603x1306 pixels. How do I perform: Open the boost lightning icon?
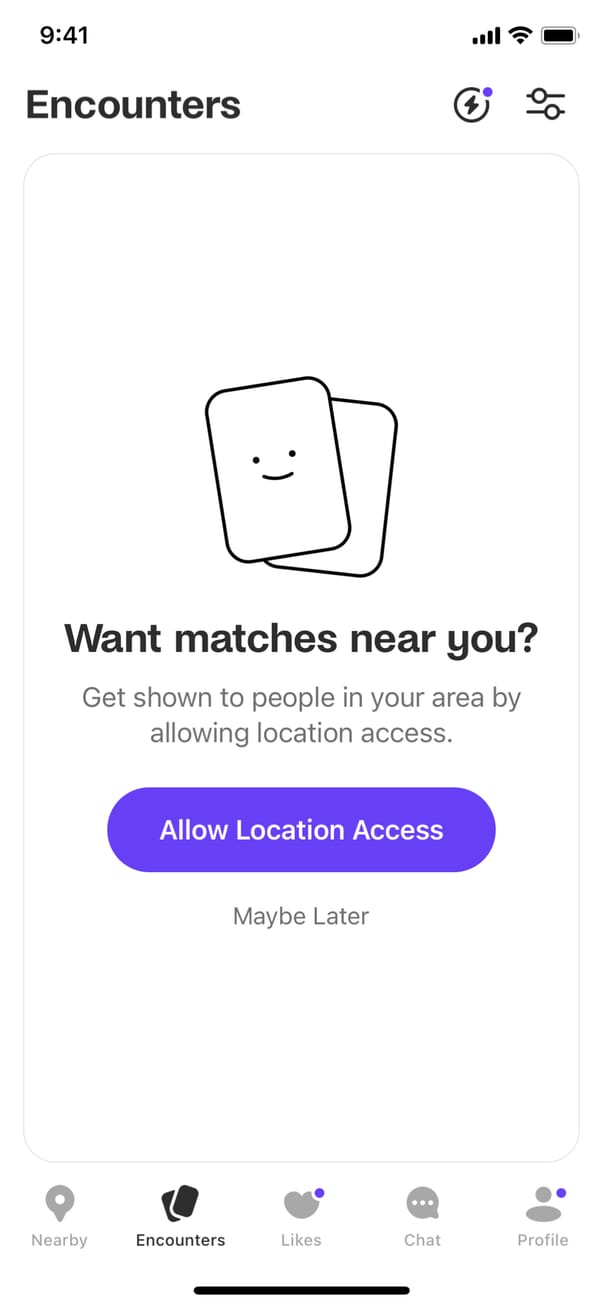pyautogui.click(x=472, y=105)
